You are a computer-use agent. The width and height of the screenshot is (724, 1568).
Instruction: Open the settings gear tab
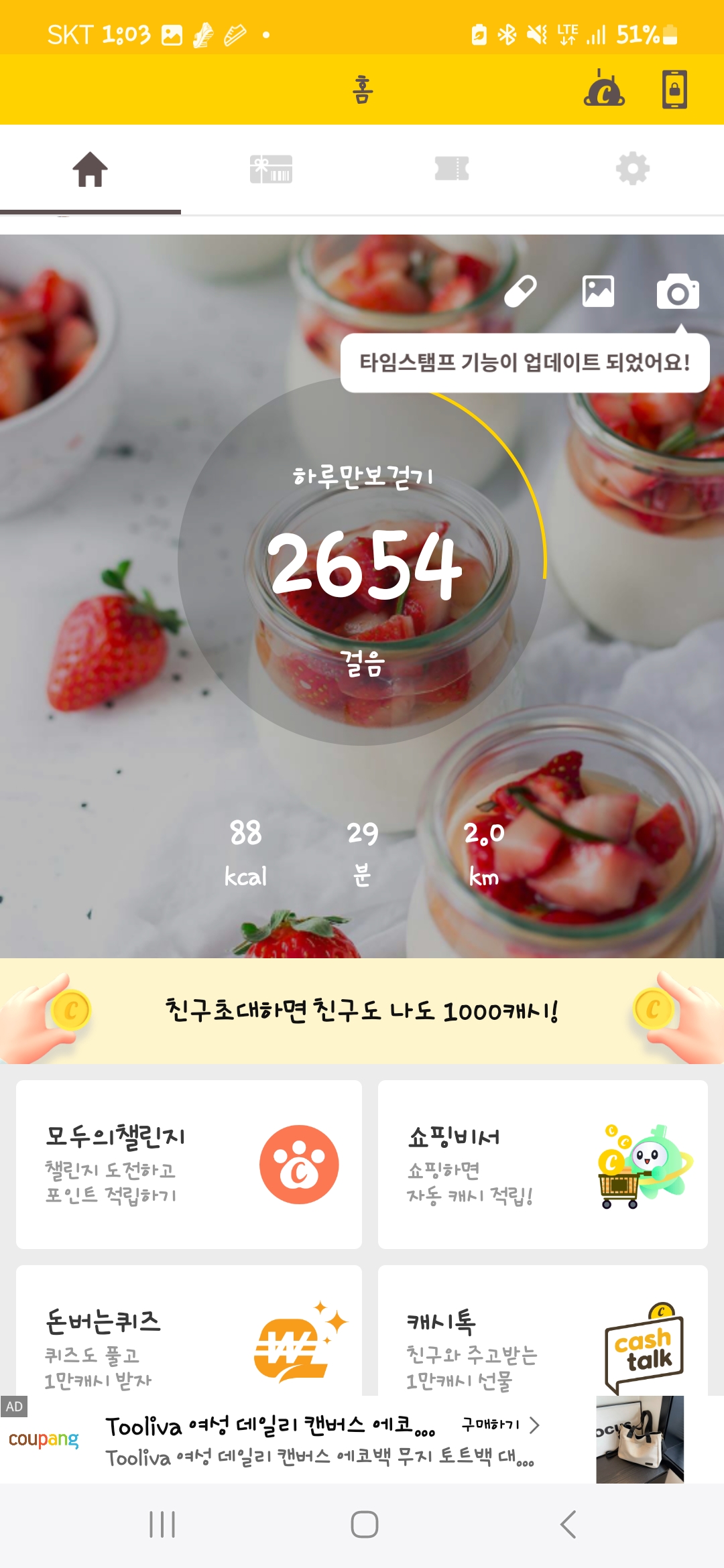(x=633, y=170)
